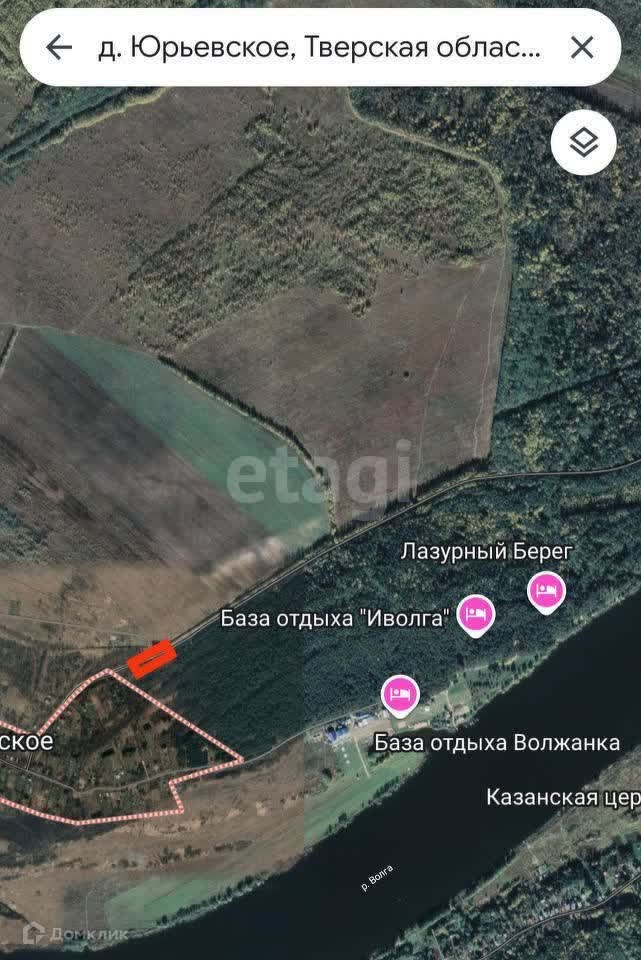This screenshot has height=960, width=641.
Task: Open the Лазурный Берег hotel pin
Action: point(546,591)
